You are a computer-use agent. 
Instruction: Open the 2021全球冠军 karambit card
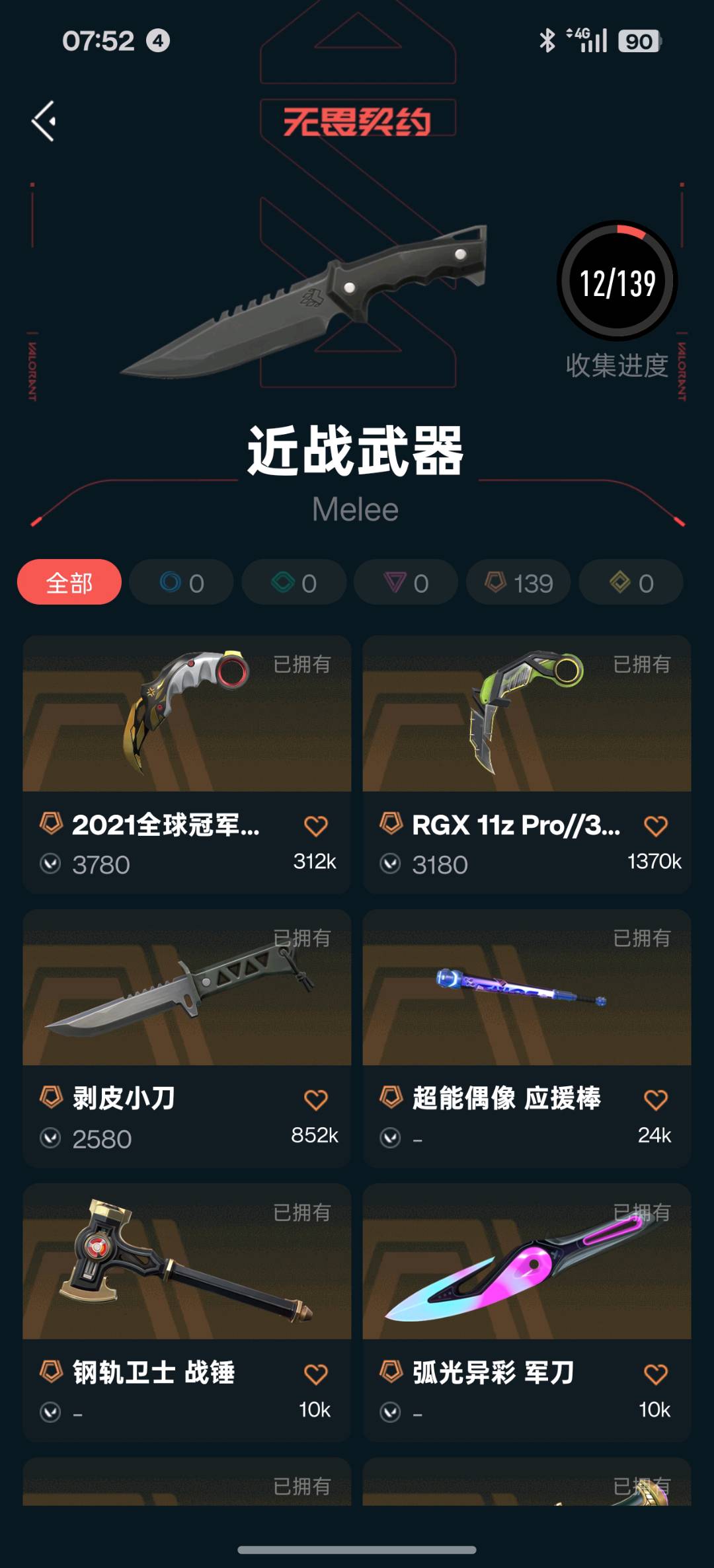click(187, 765)
